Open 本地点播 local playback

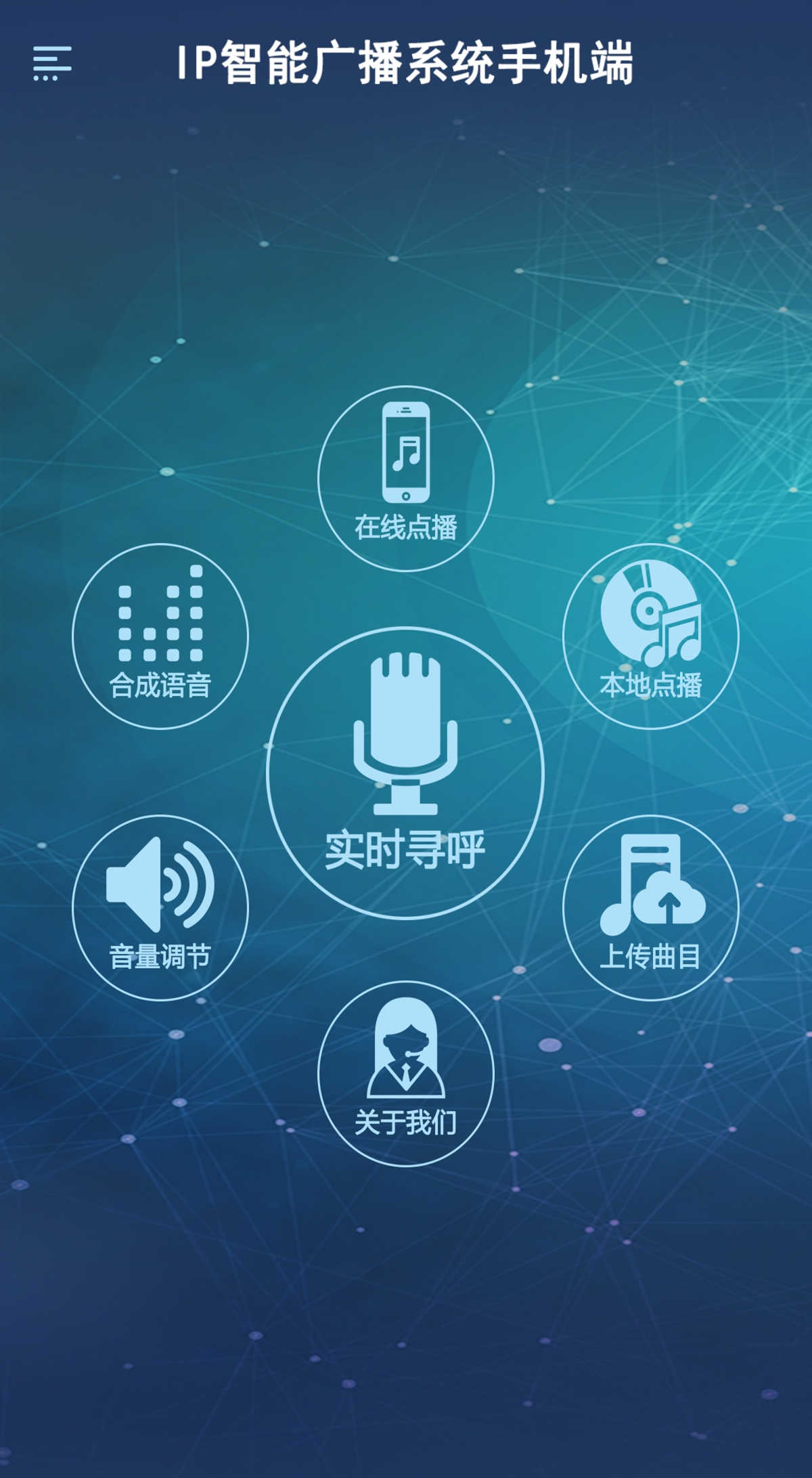click(650, 636)
